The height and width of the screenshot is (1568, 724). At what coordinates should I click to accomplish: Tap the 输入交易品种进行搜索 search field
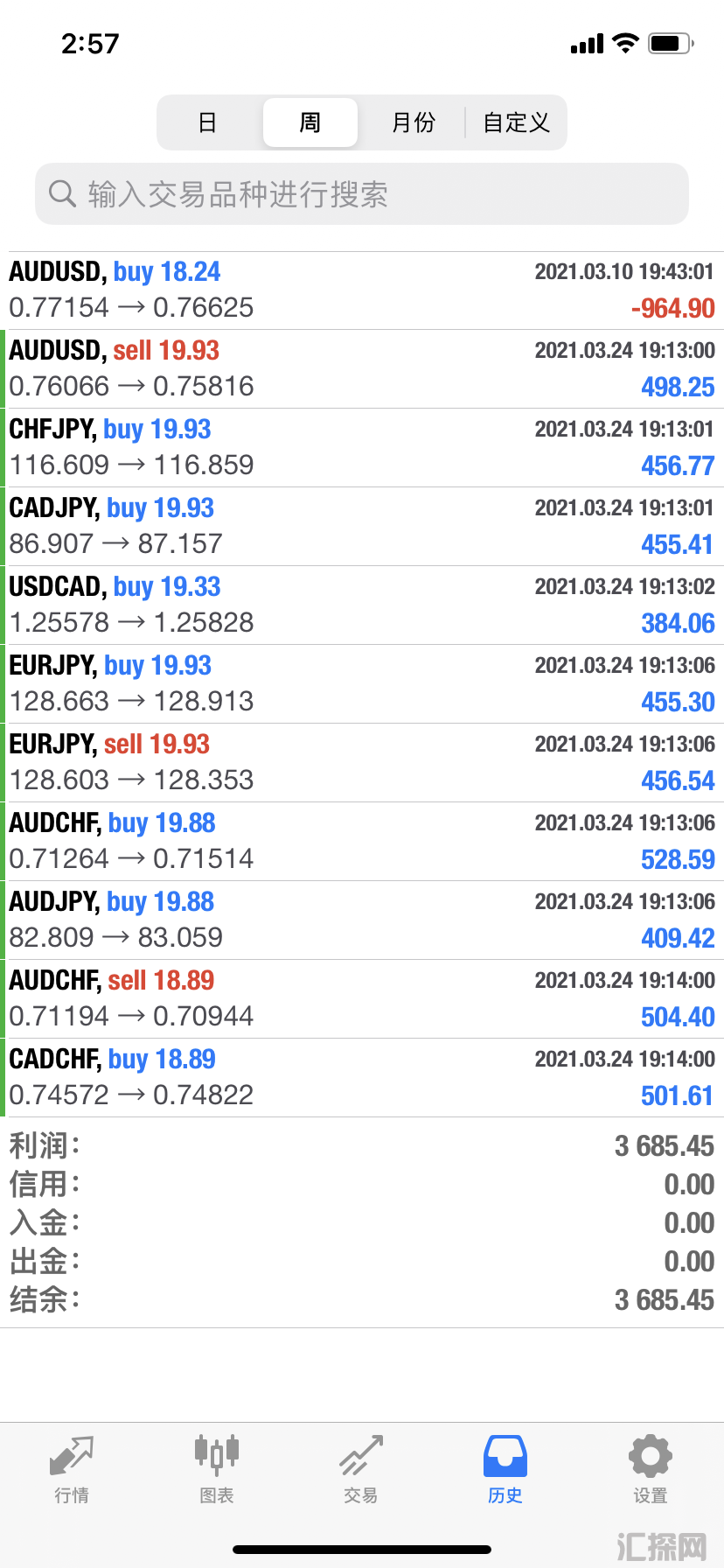tap(362, 194)
